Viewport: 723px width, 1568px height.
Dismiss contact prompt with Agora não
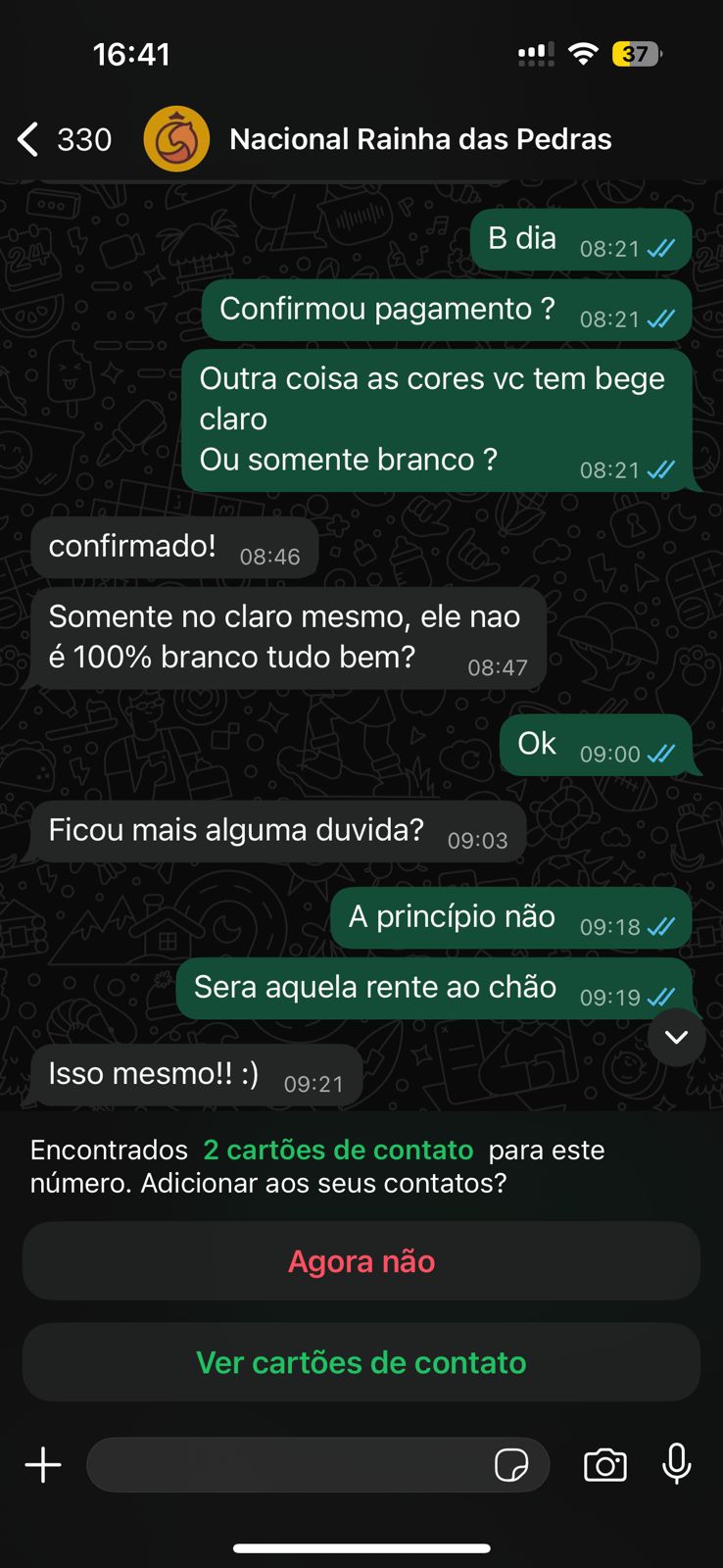click(361, 1261)
